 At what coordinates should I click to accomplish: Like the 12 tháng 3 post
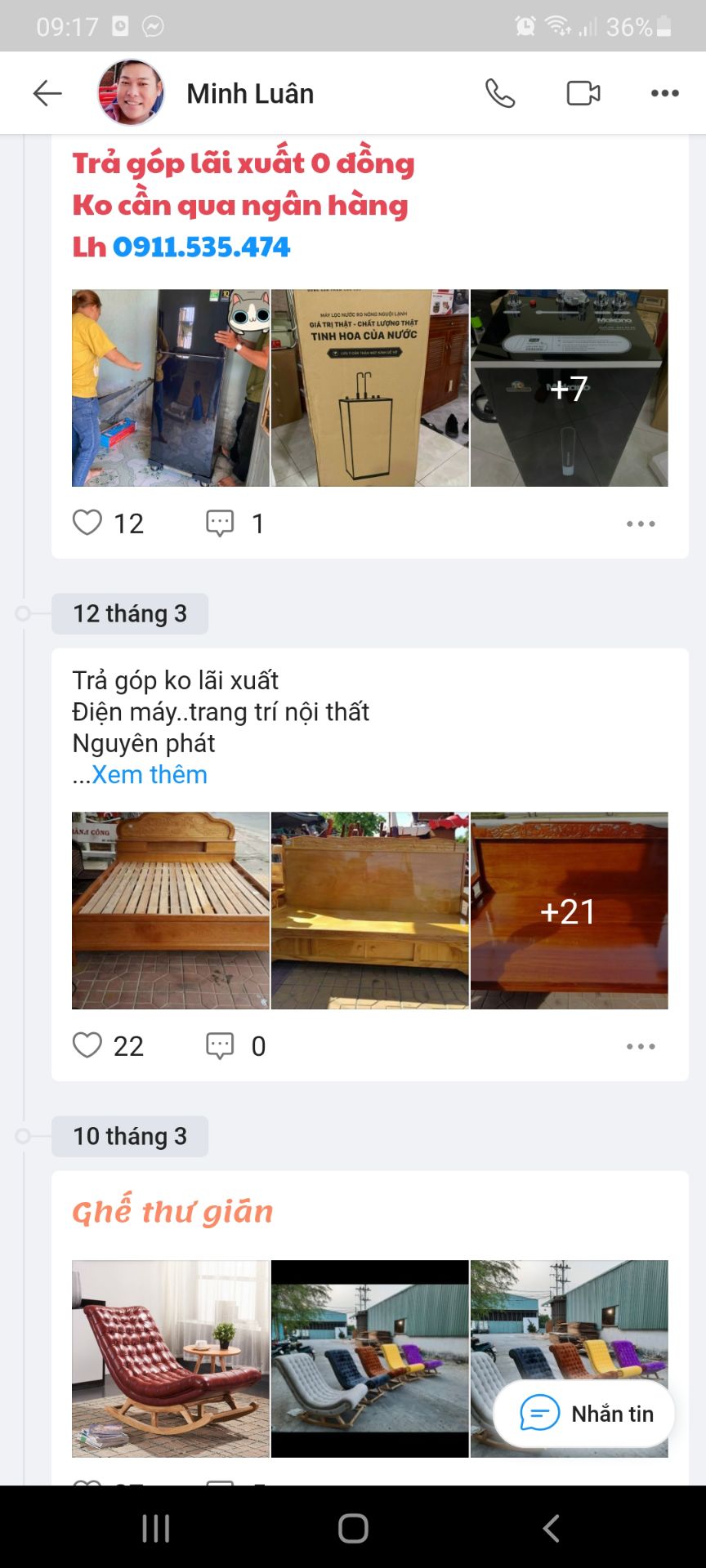click(87, 1045)
